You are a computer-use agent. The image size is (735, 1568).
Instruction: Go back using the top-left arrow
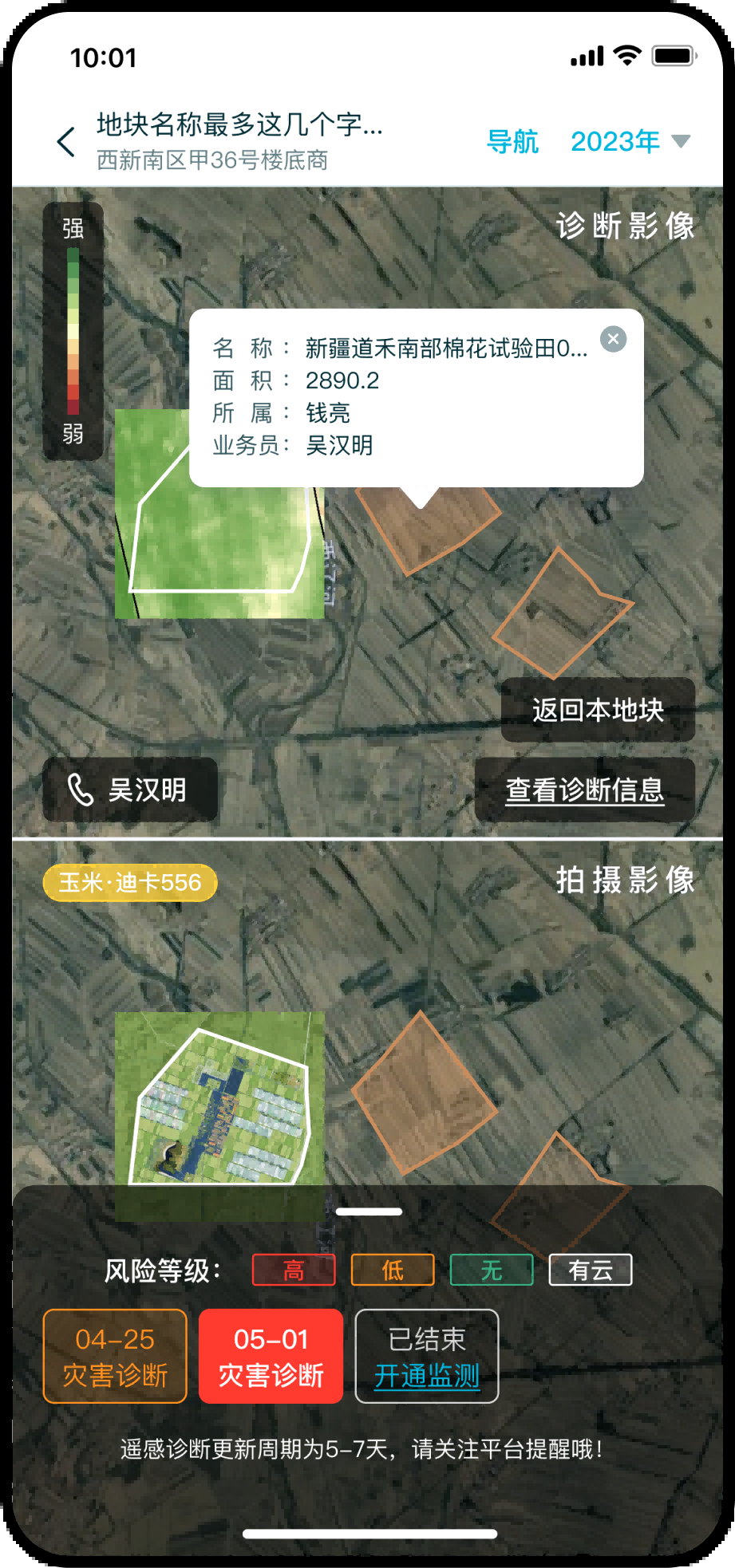point(66,142)
